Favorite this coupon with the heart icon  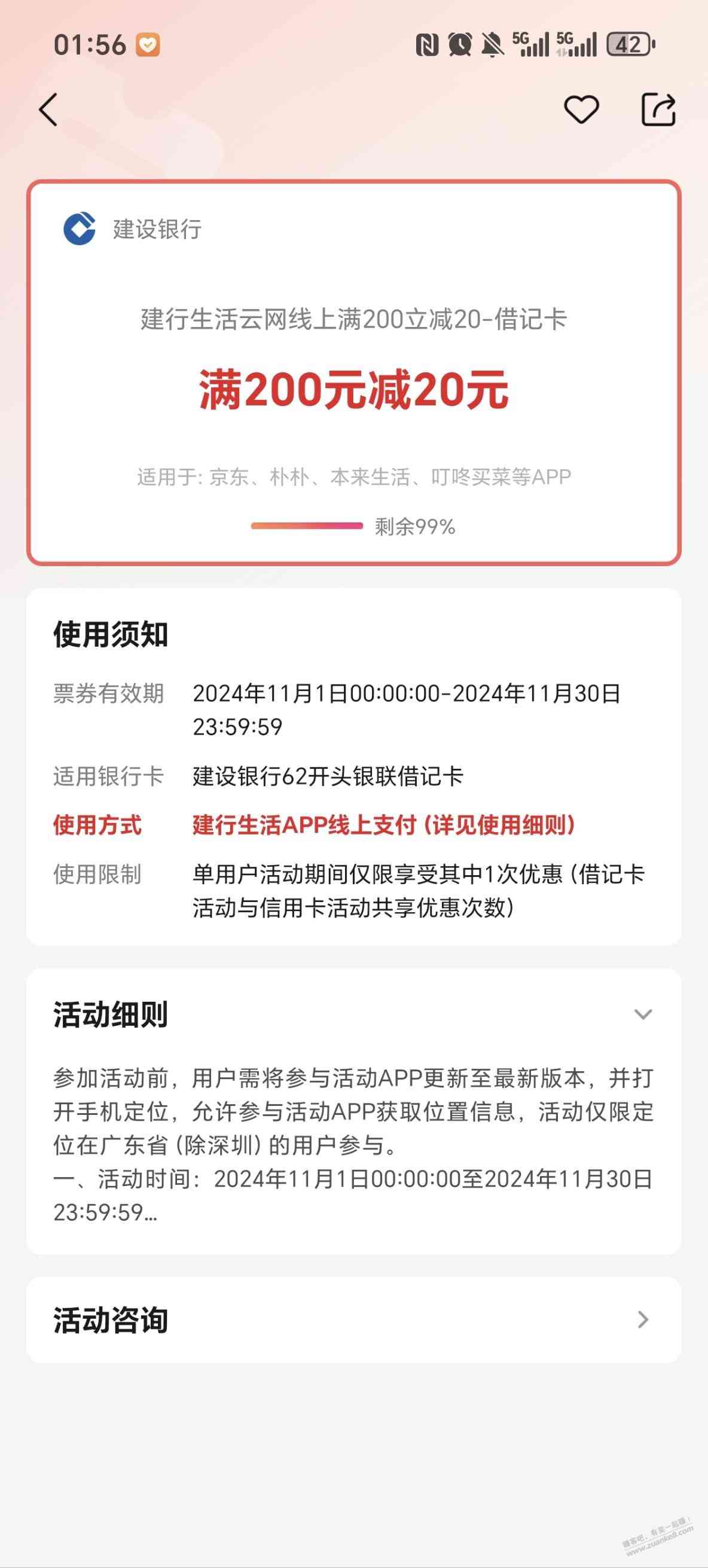pos(581,109)
